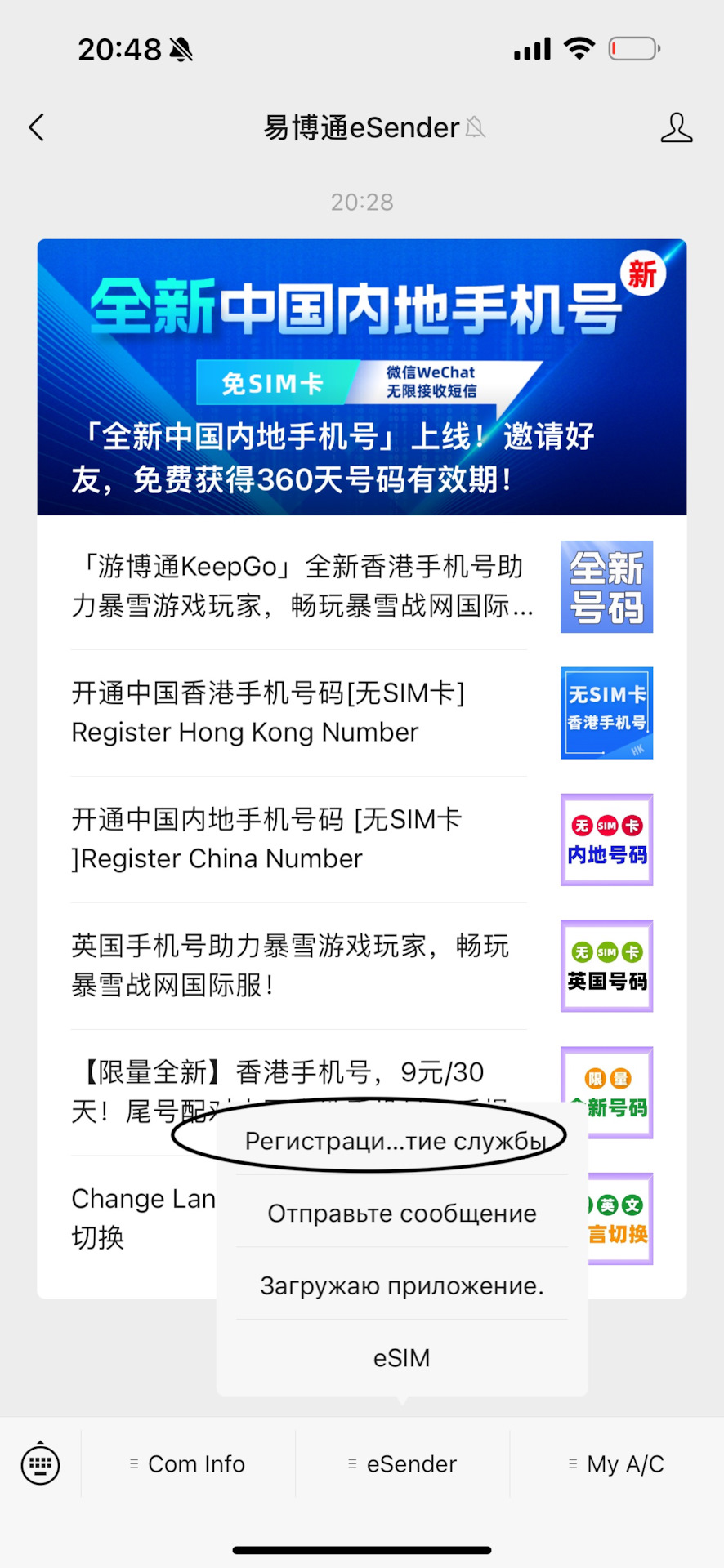Tap the battery indicator
Viewport: 724px width, 1568px height.
point(632,49)
